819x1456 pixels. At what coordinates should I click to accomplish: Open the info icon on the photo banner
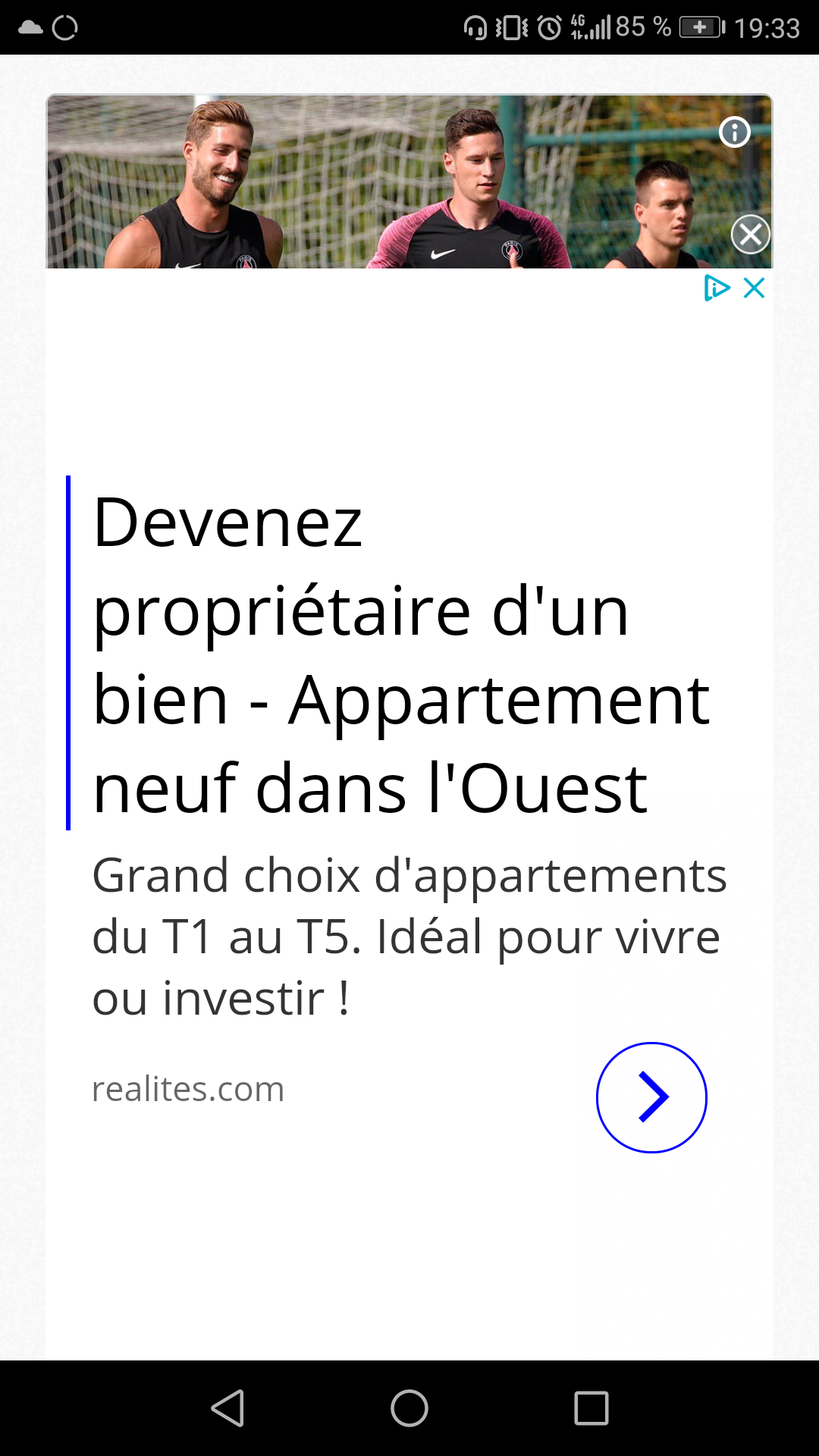(x=734, y=133)
